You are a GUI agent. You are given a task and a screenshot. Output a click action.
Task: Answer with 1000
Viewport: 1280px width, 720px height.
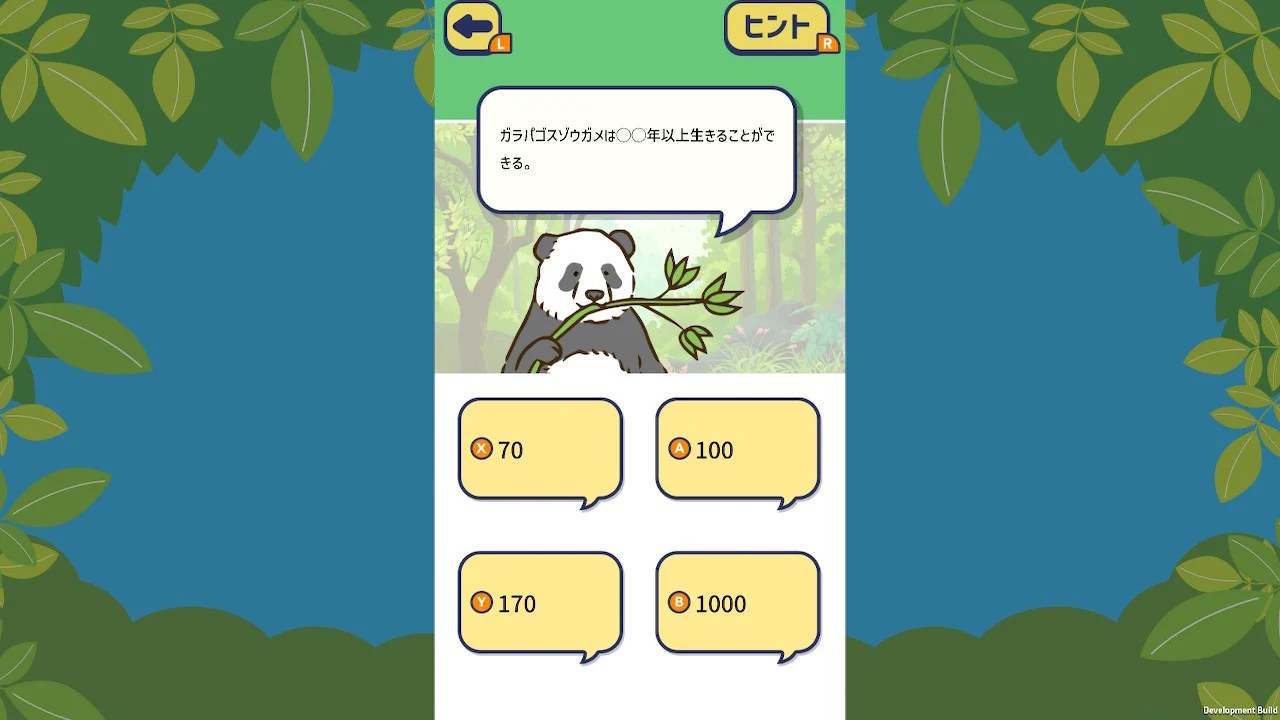coord(737,603)
